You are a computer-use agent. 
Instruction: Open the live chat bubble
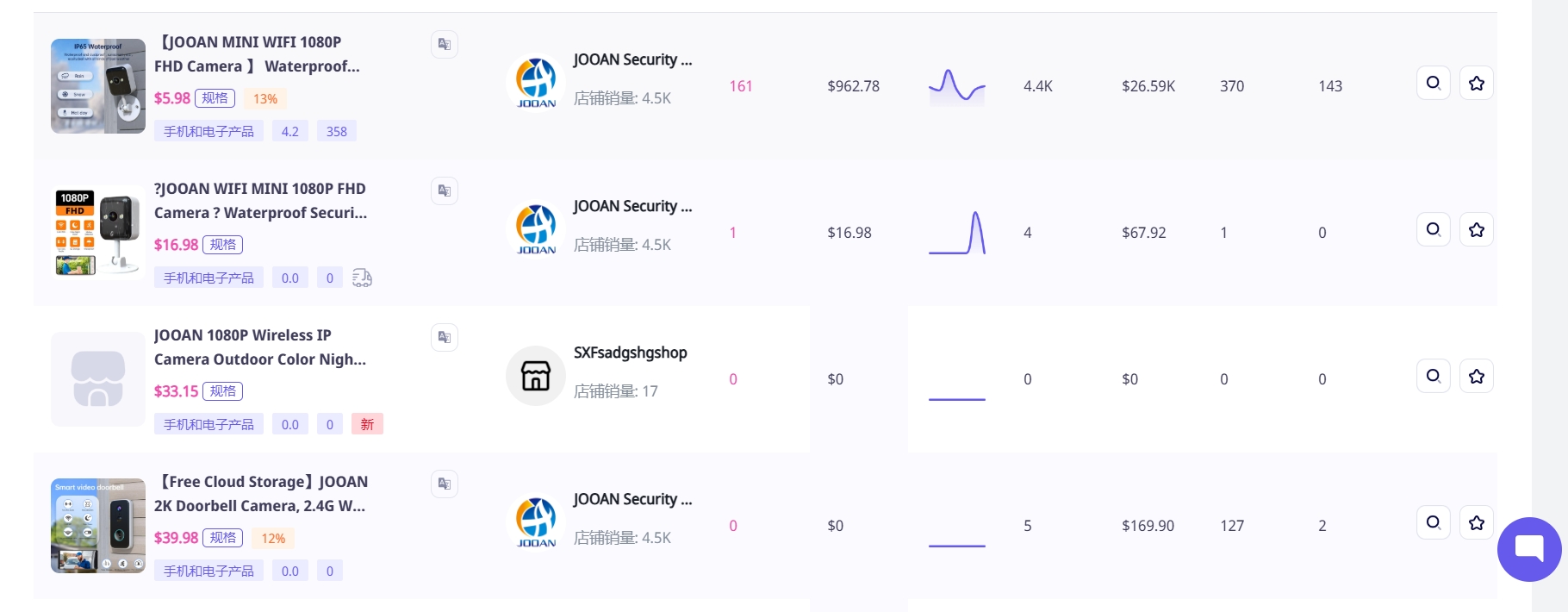(1529, 549)
